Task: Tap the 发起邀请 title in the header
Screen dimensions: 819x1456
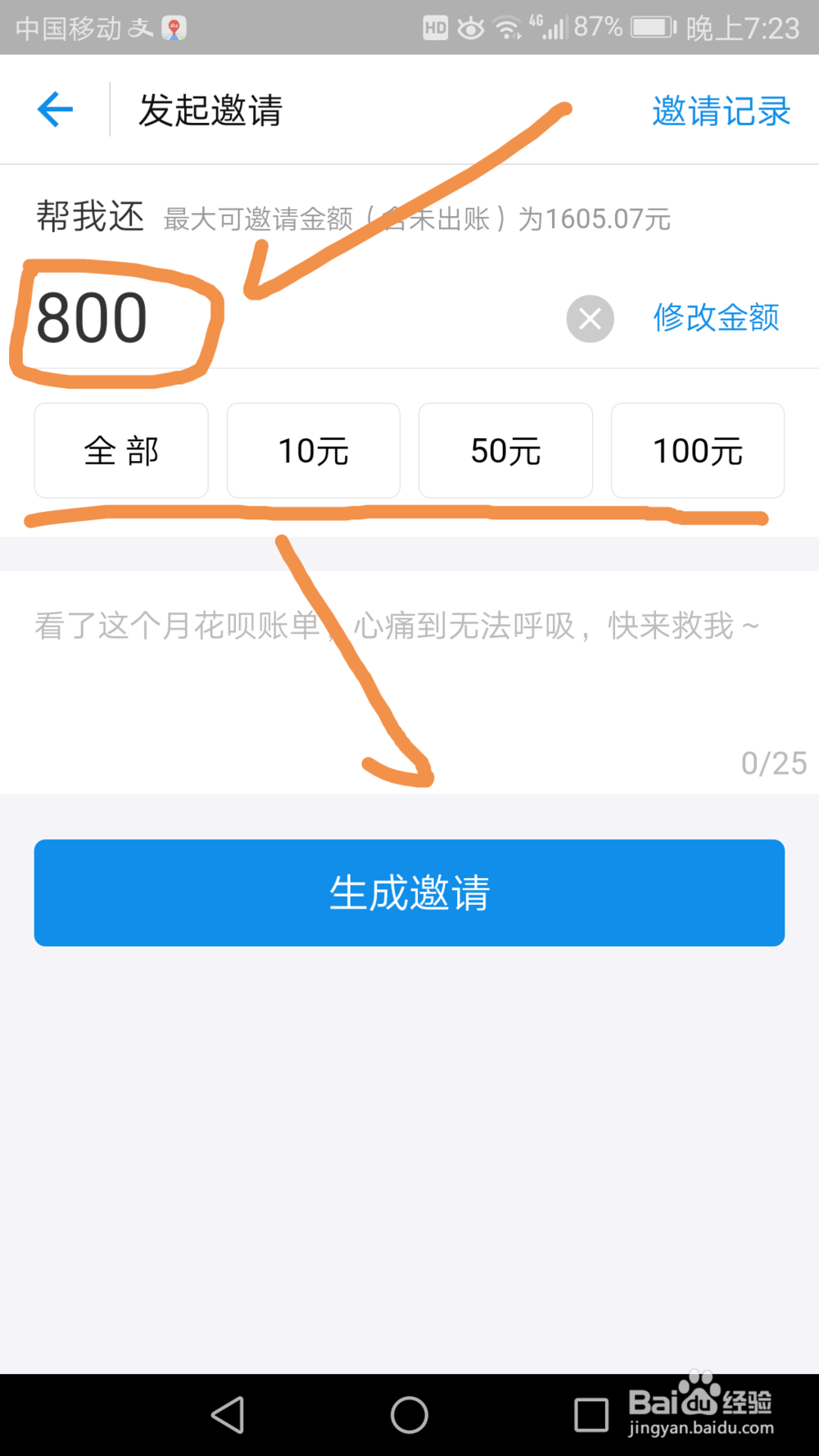Action: click(x=210, y=111)
